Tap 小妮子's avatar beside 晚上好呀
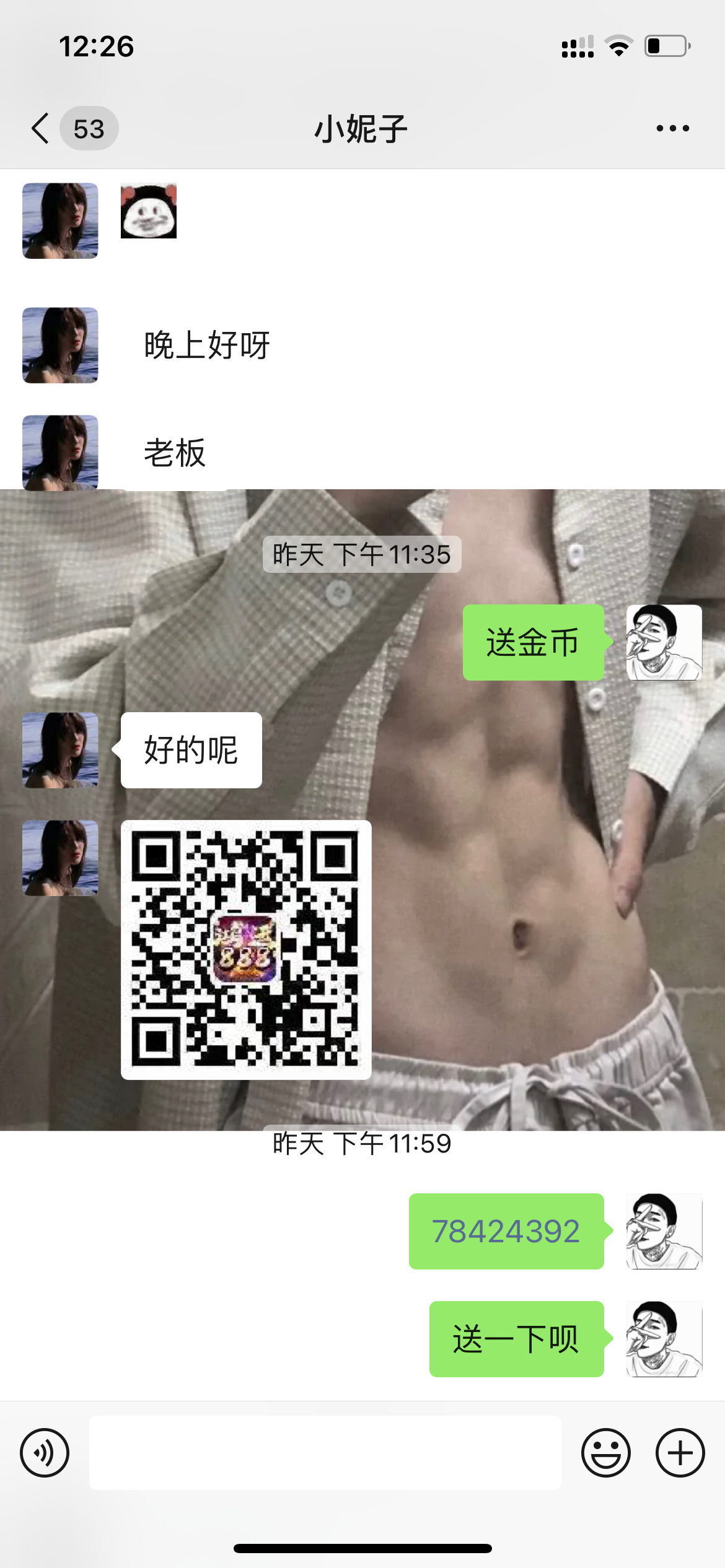The image size is (725, 1568). (60, 345)
